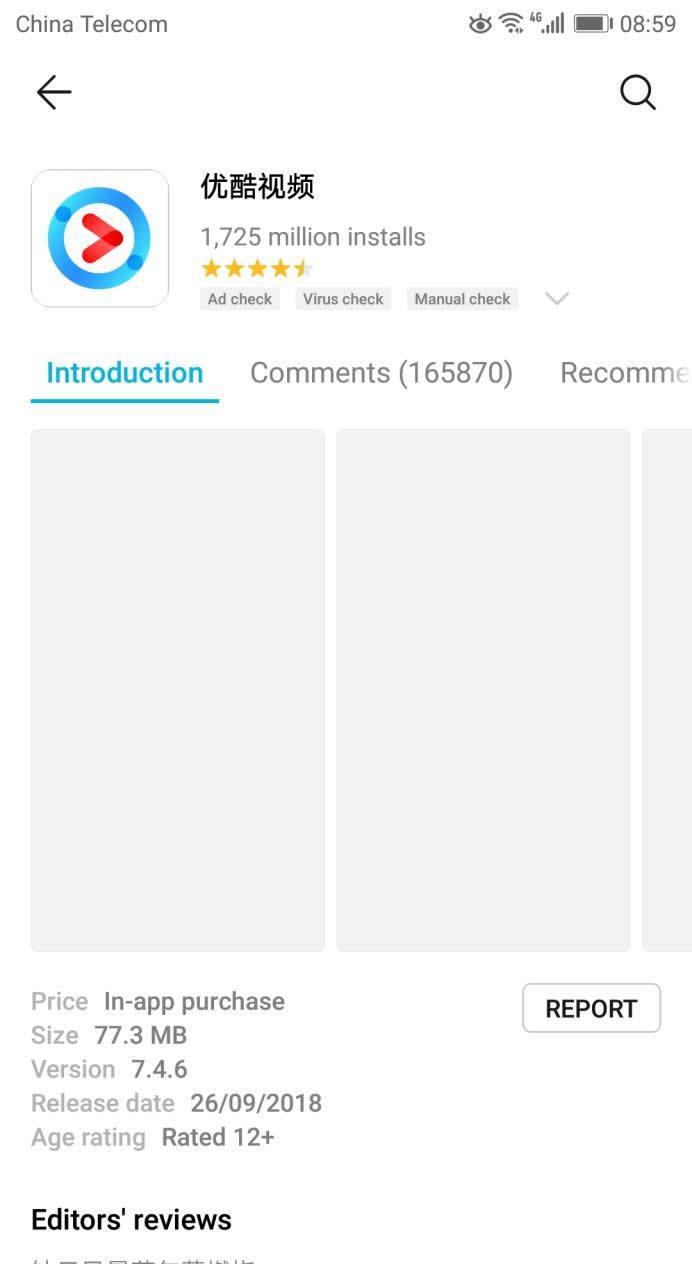Go back using the arrow icon
Screen dimensions: 692x1264
(54, 93)
